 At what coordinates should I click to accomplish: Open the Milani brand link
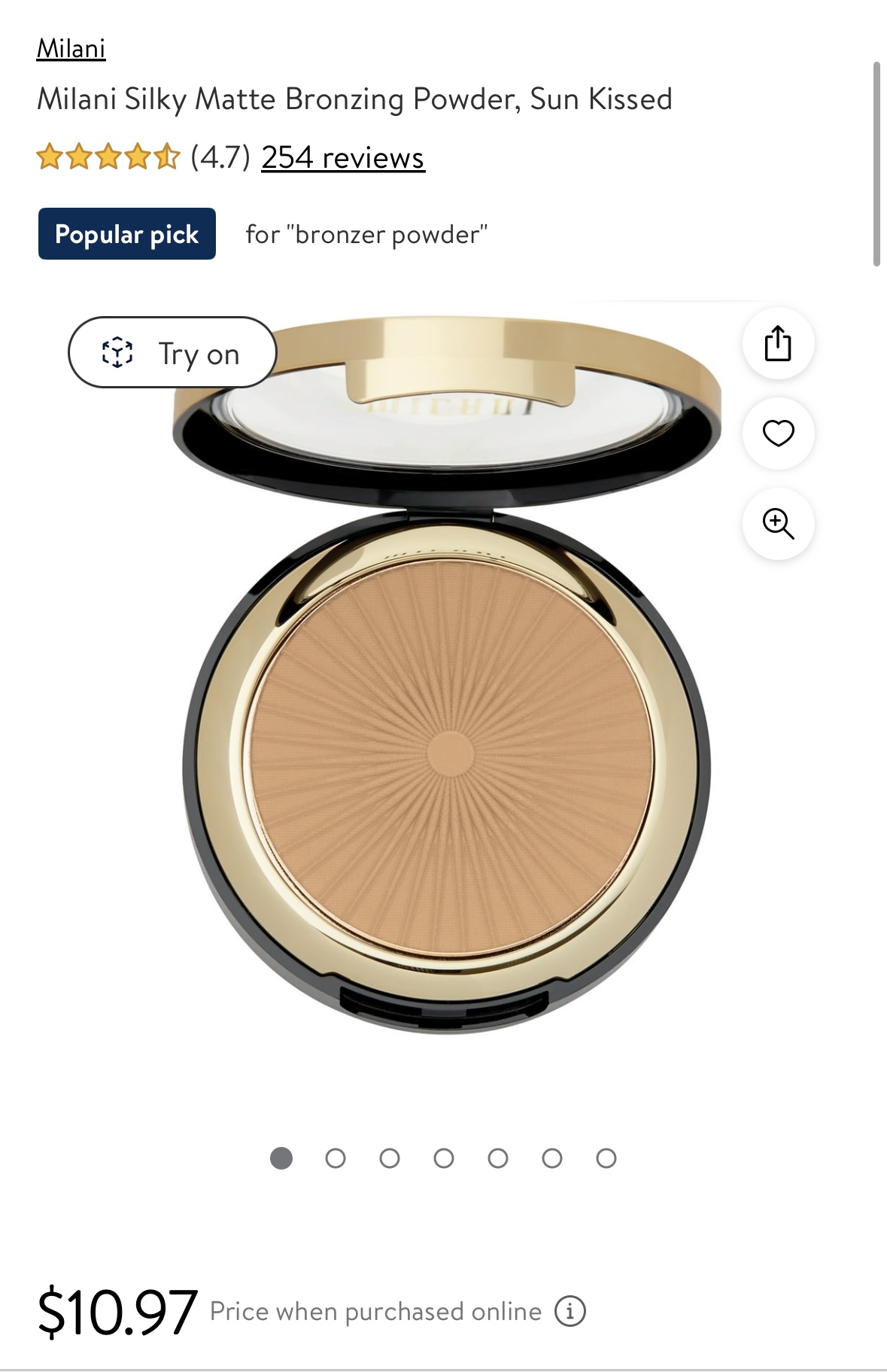(x=71, y=49)
